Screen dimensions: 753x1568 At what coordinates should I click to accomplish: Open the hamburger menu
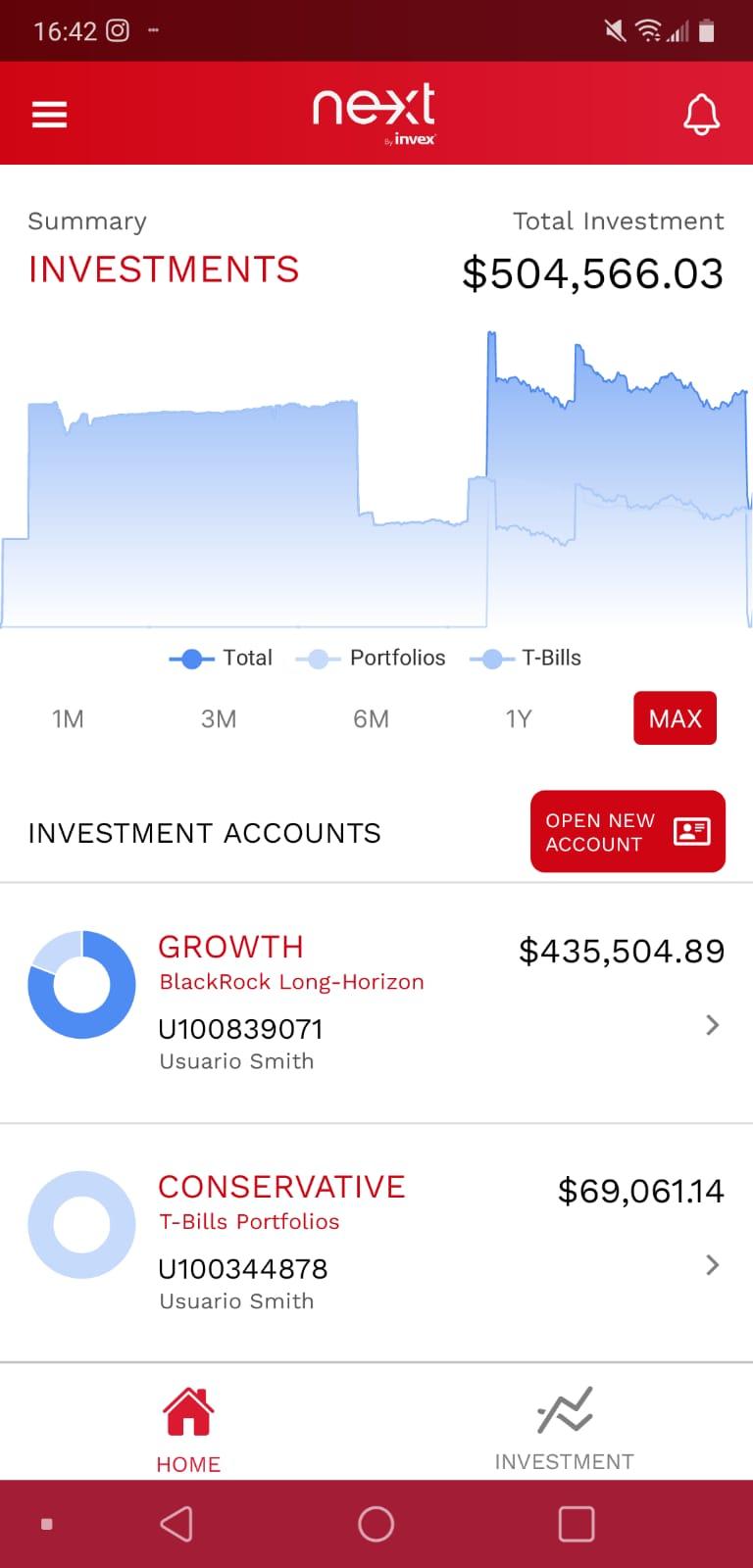(x=49, y=115)
